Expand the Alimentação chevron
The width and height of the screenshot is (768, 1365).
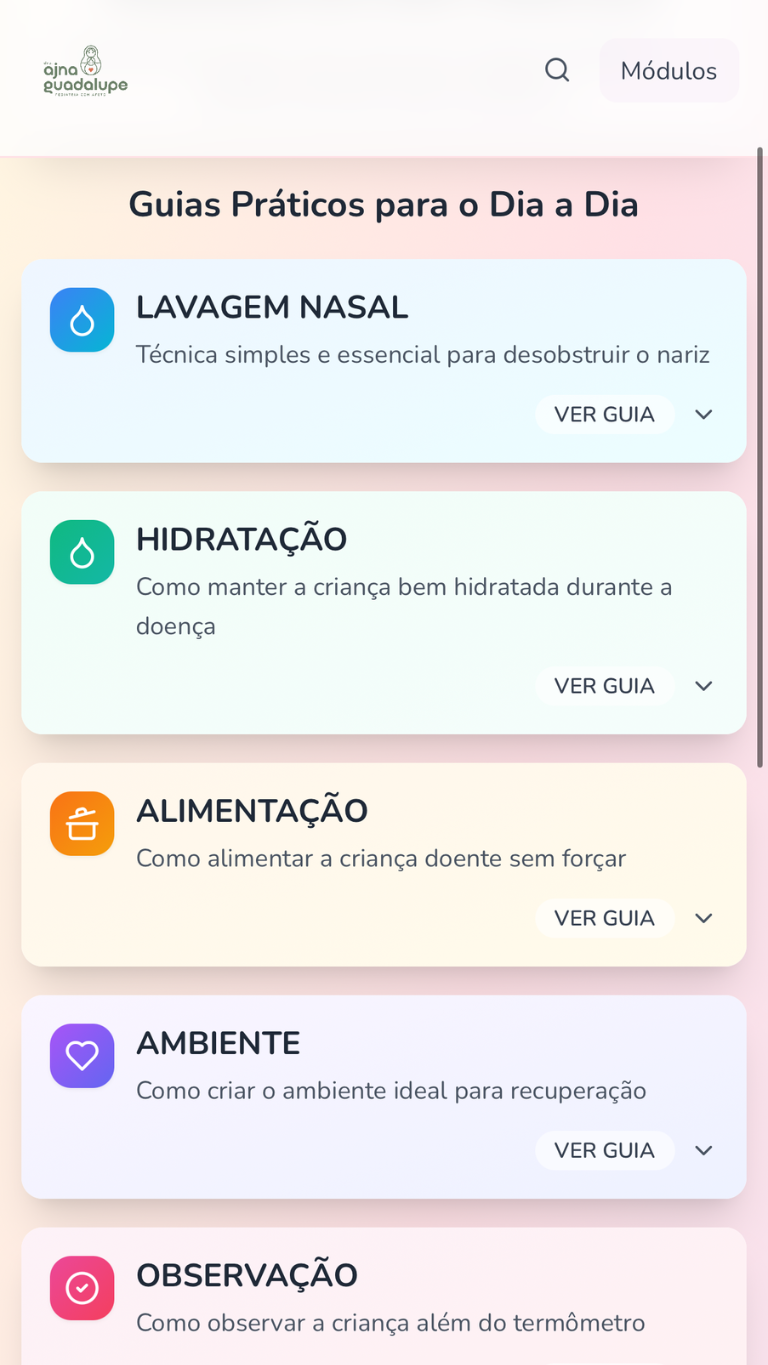pyautogui.click(x=704, y=918)
